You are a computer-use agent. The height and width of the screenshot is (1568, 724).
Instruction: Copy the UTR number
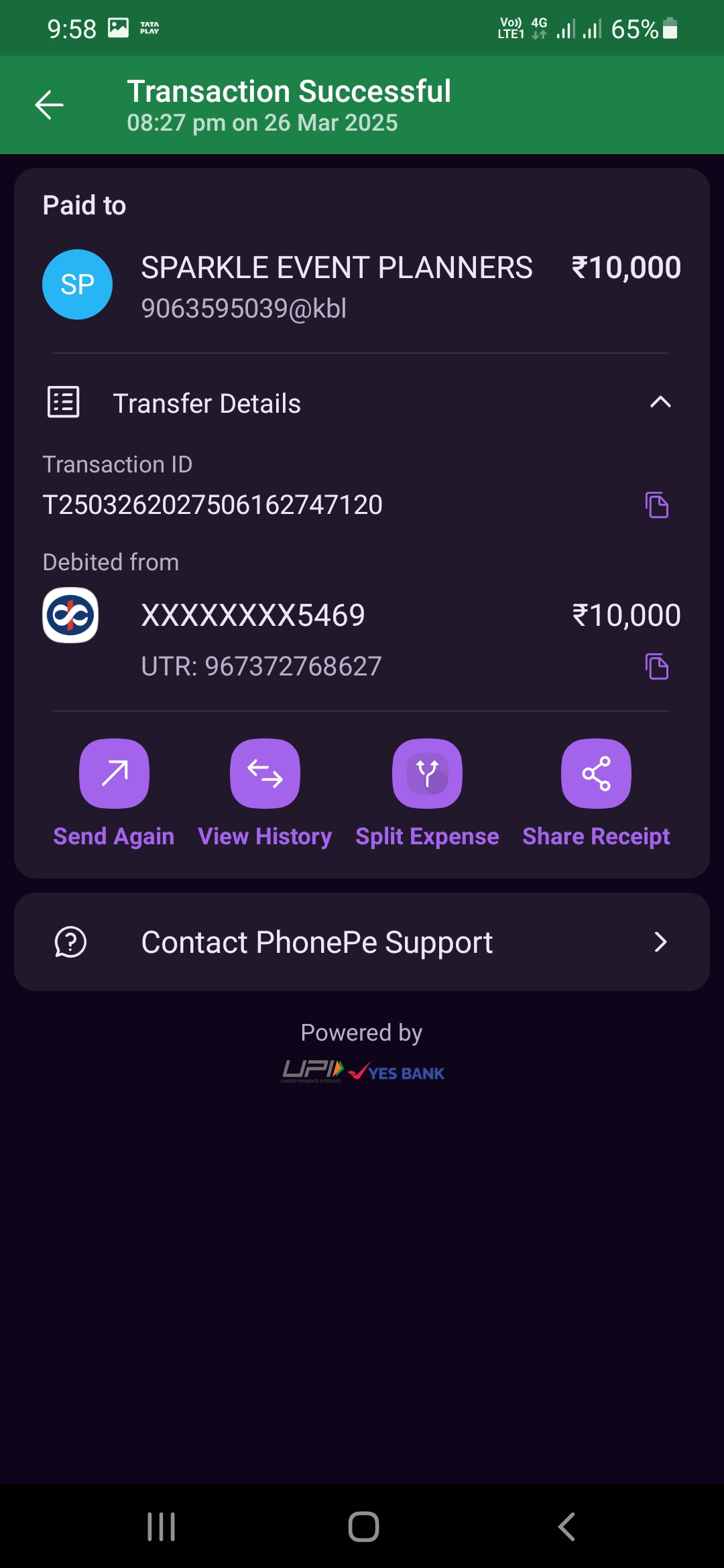[656, 666]
